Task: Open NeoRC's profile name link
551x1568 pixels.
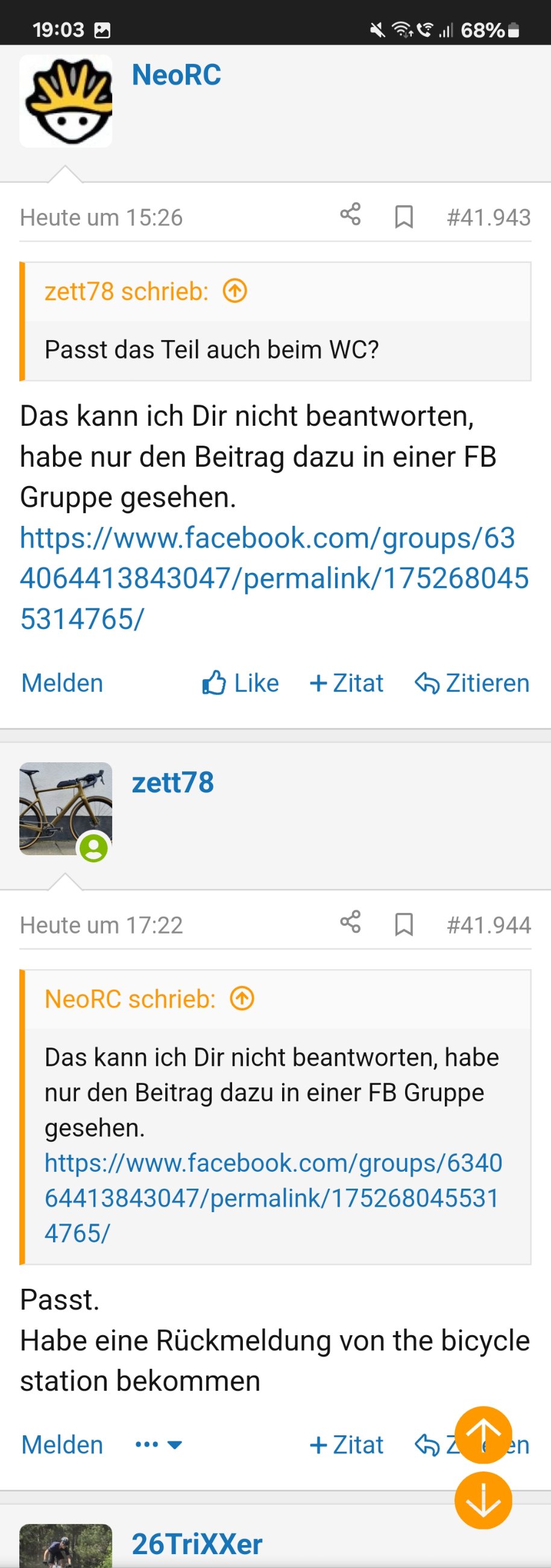Action: tap(176, 75)
